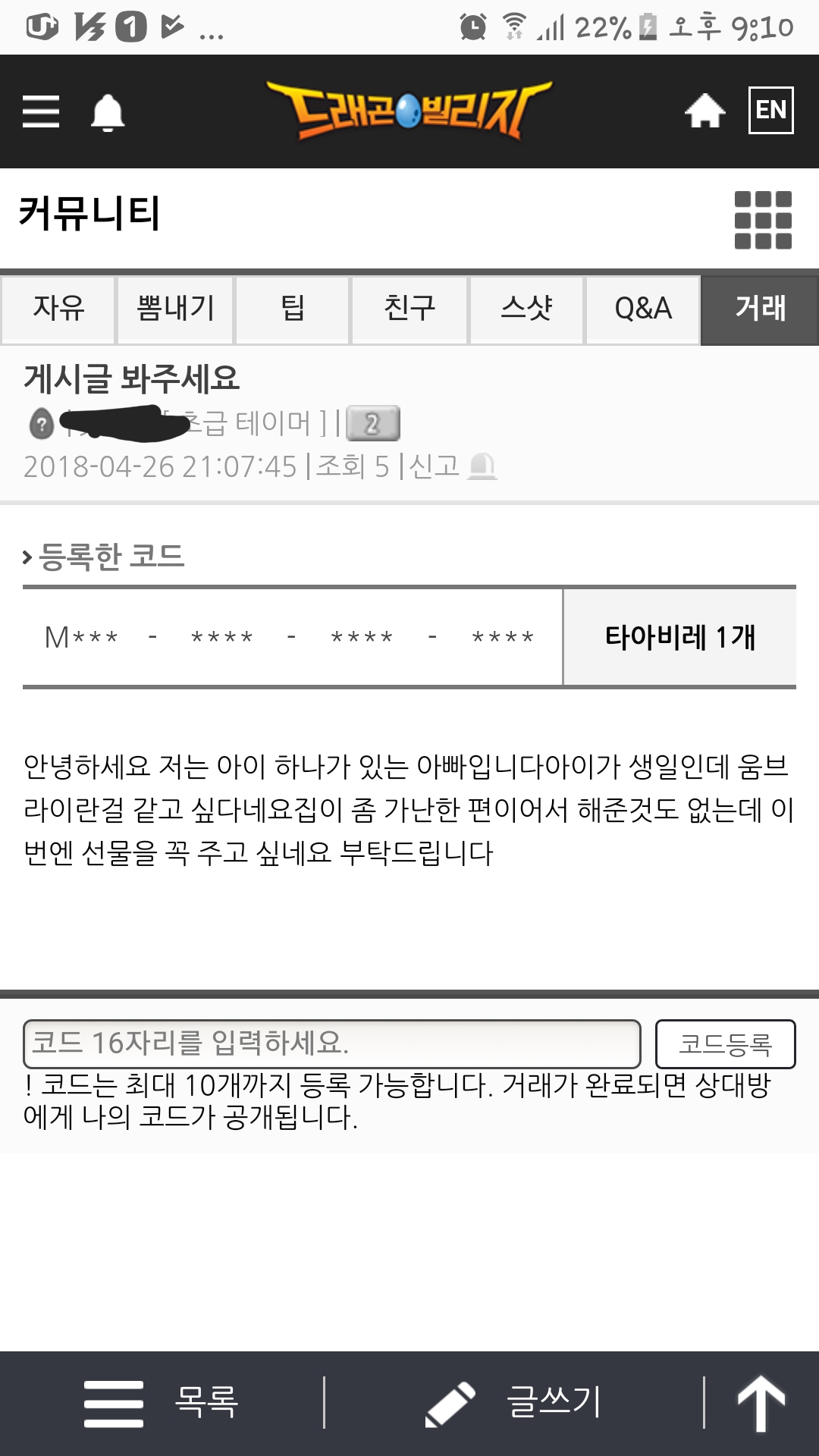Open the hamburger menu
This screenshot has height=1456, width=819.
coord(41,111)
